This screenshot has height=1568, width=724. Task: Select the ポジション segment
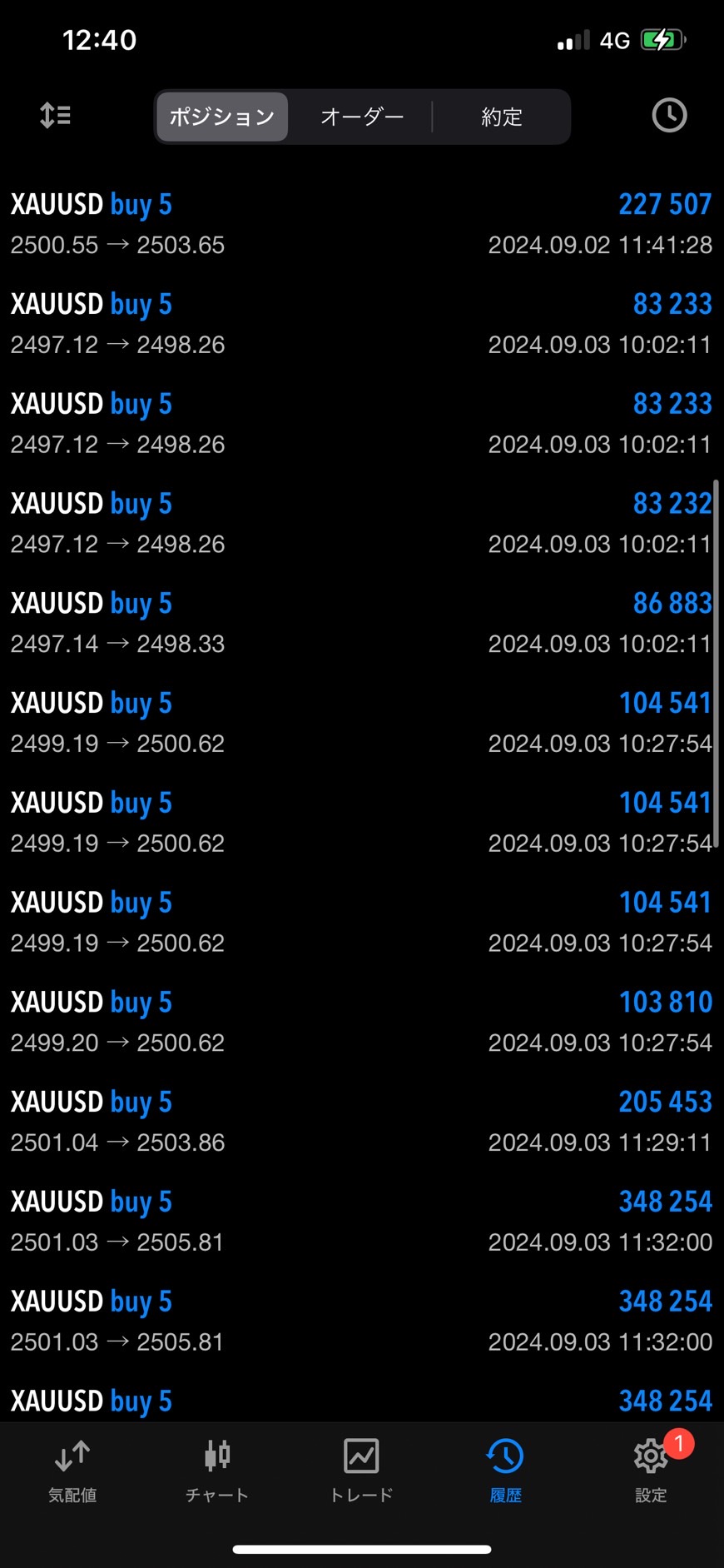pyautogui.click(x=222, y=117)
